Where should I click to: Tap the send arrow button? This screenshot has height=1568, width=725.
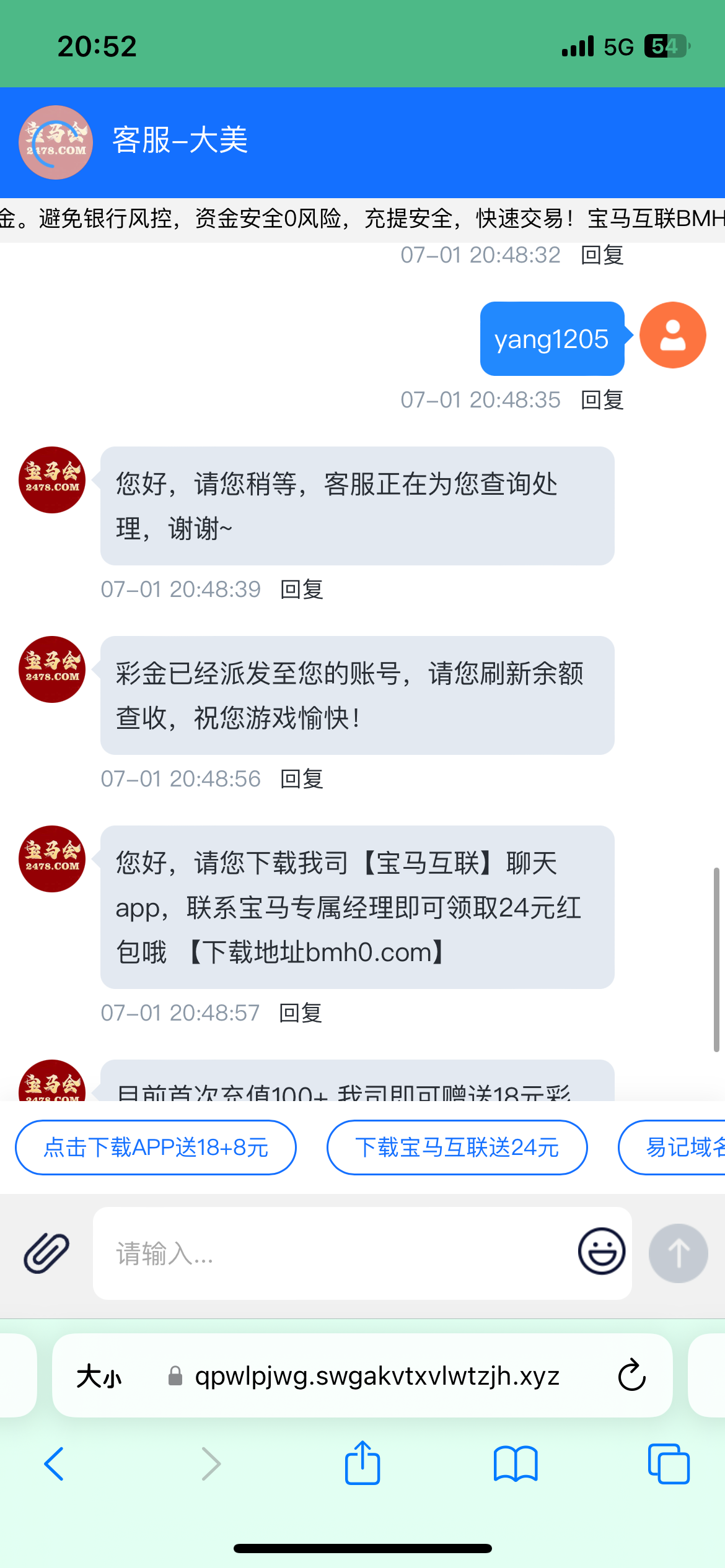678,1253
